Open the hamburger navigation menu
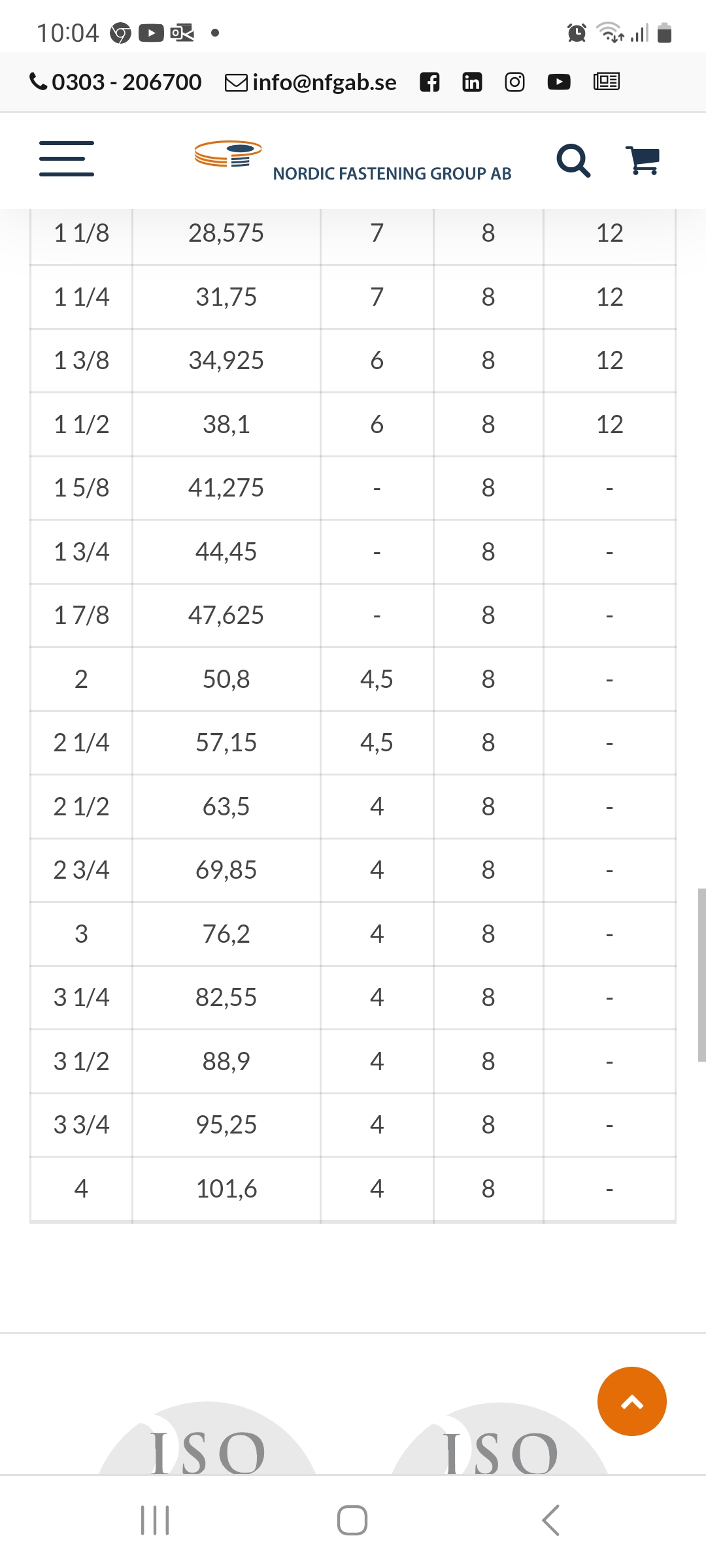 (67, 159)
